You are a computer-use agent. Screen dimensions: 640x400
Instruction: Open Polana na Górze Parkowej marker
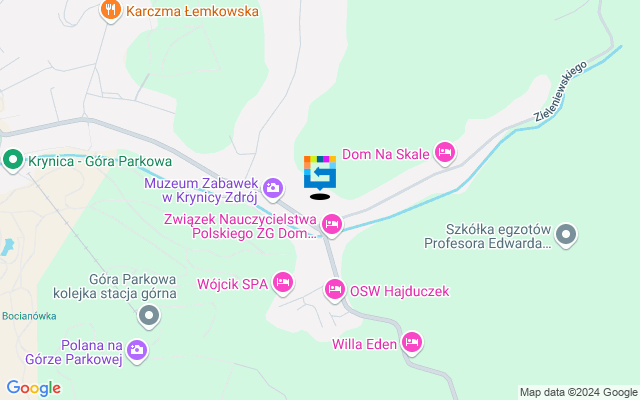click(137, 351)
